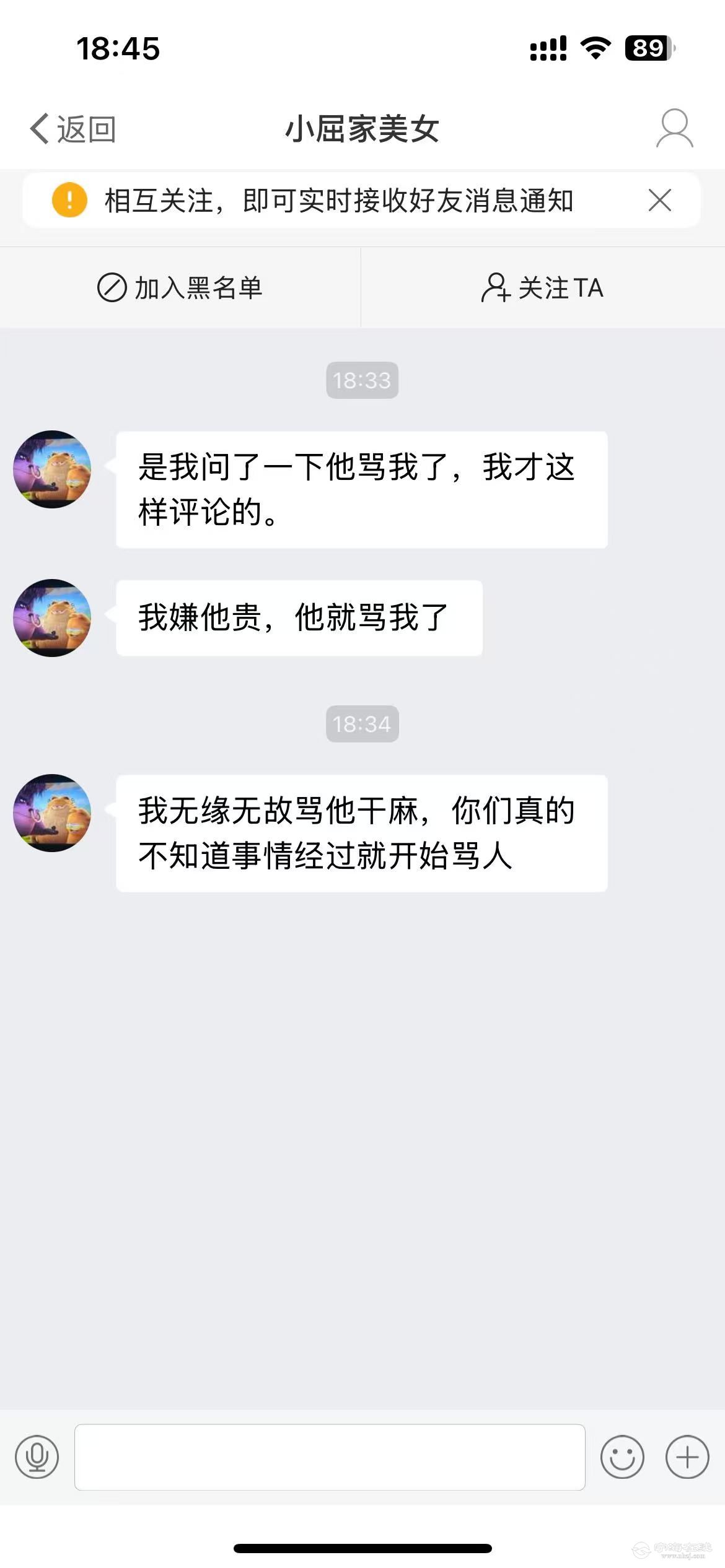
Task: Open the emoji picker
Action: tap(622, 1457)
